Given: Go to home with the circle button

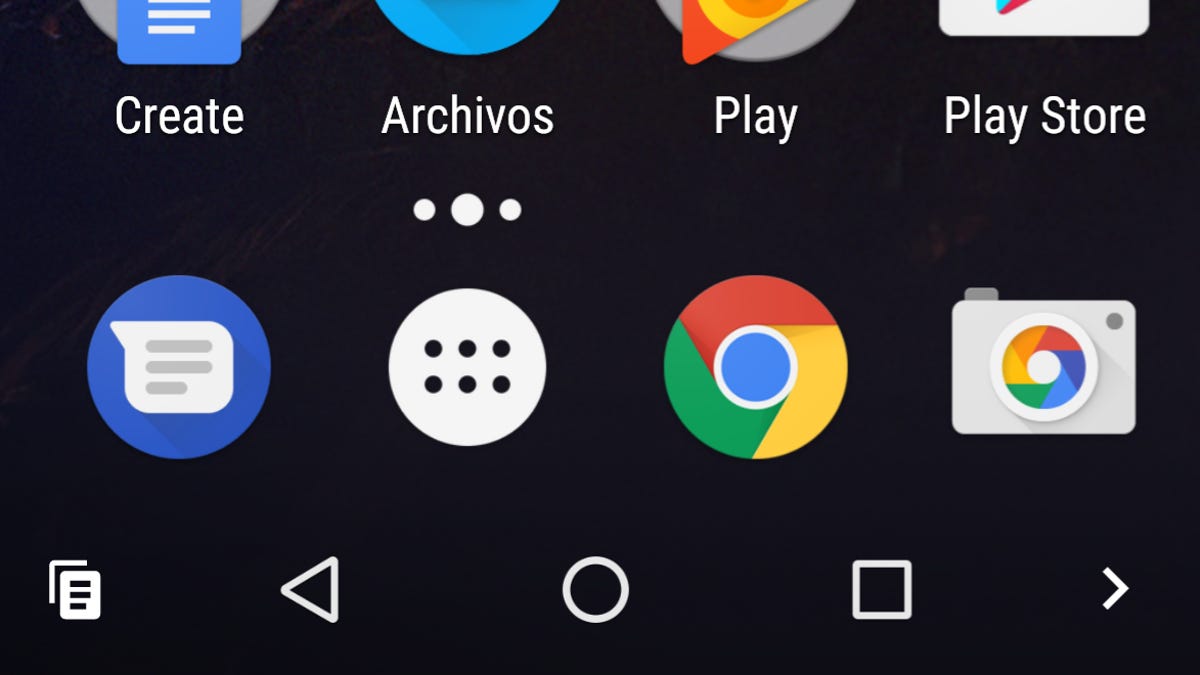Looking at the screenshot, I should click(x=595, y=590).
